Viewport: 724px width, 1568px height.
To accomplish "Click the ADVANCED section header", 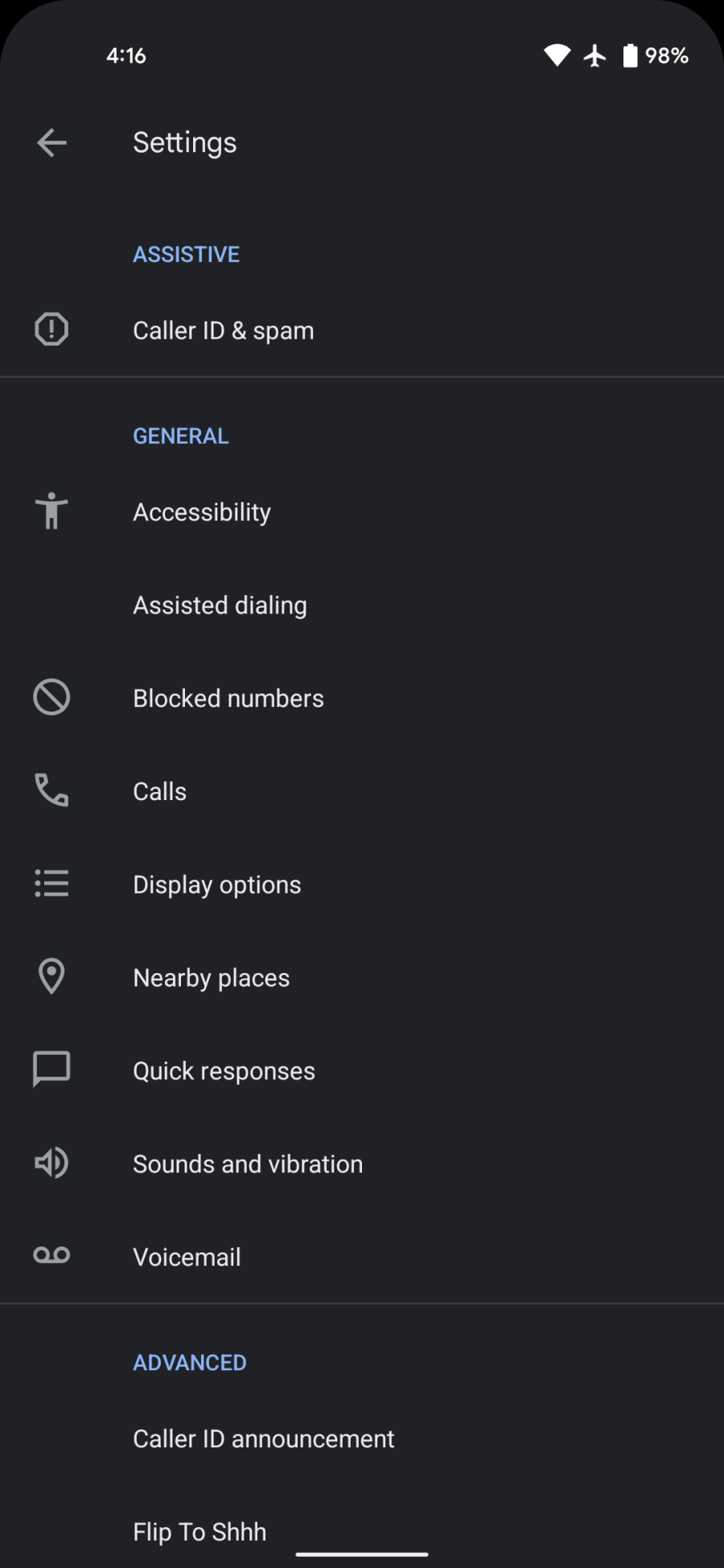I will pos(189,1362).
